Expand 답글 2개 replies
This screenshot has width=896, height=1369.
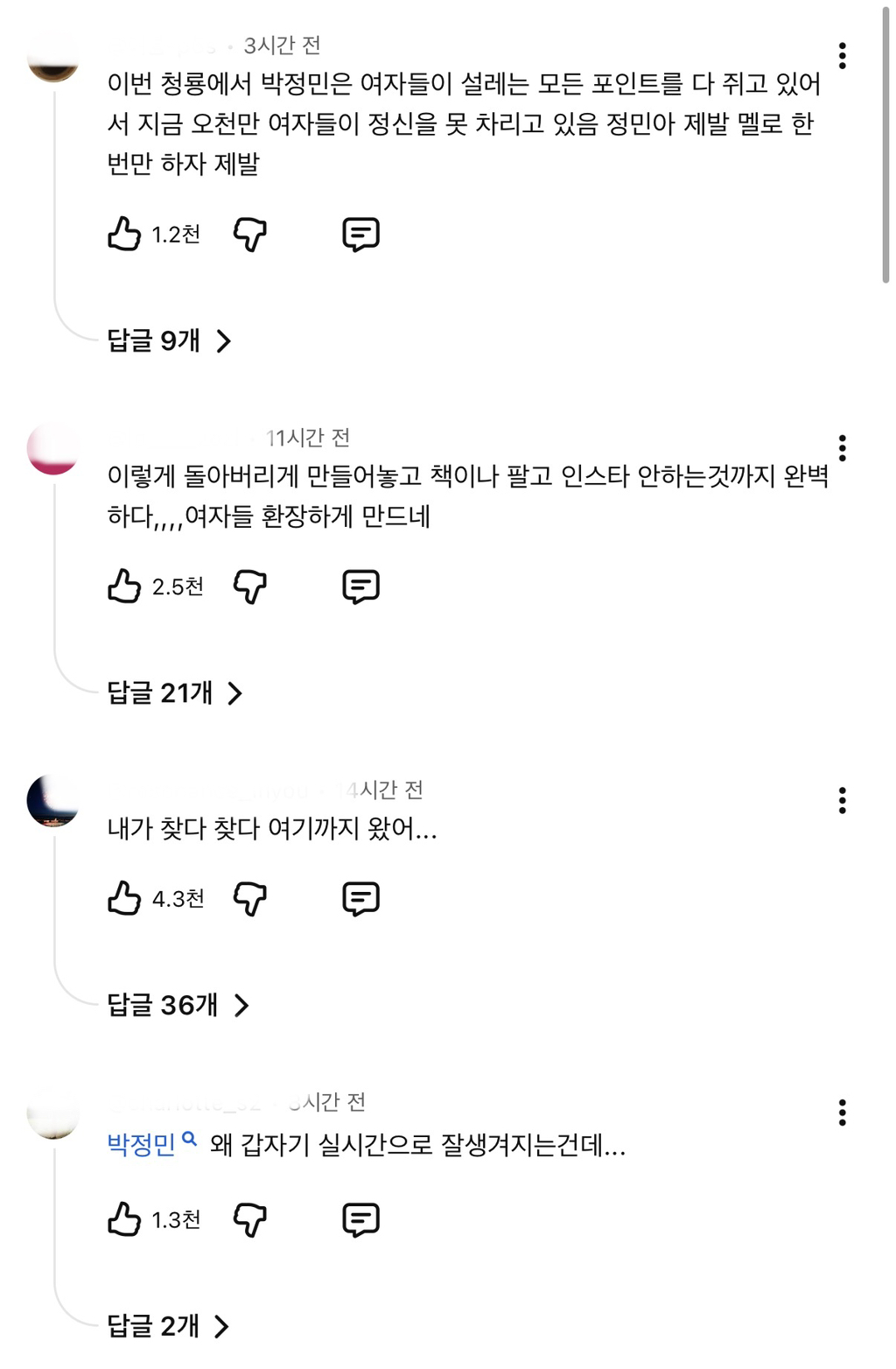click(168, 1326)
